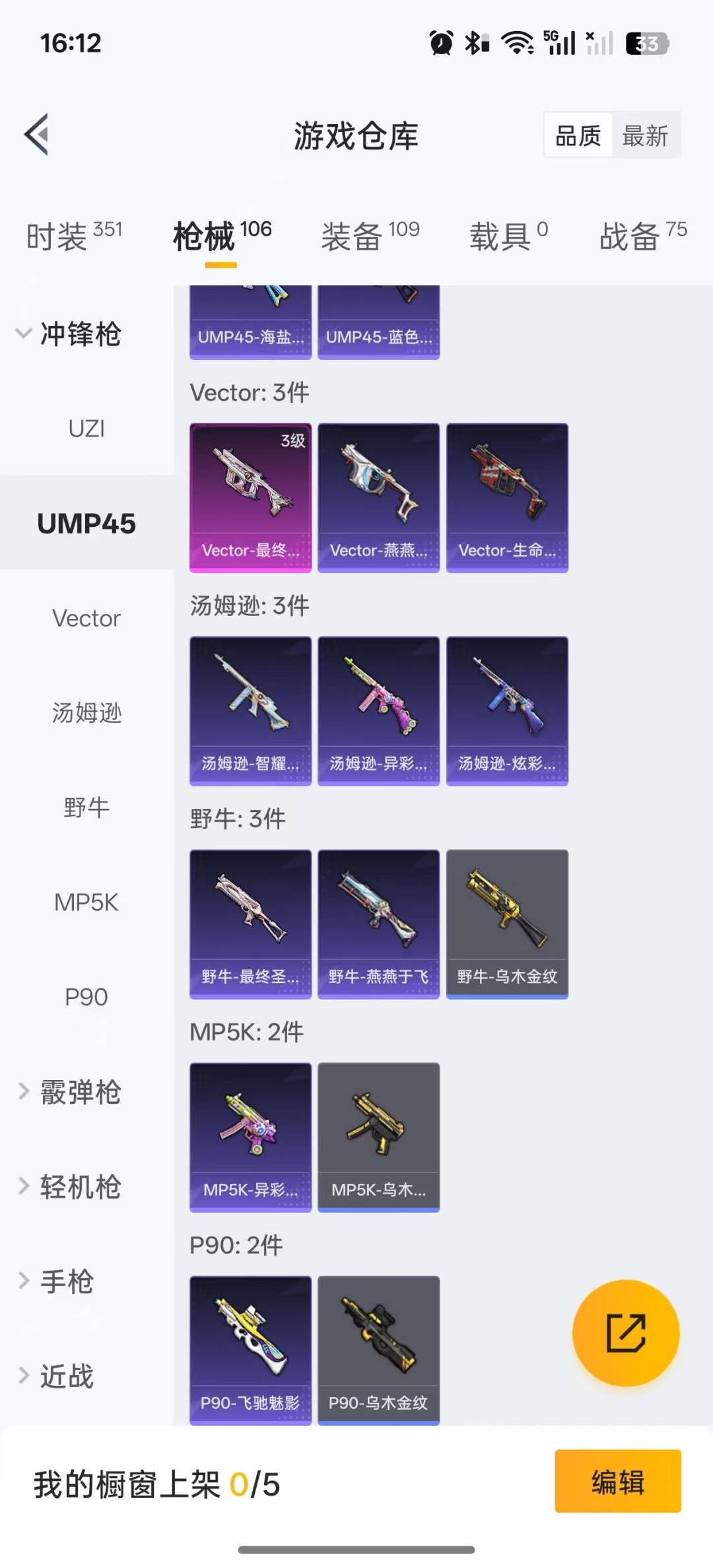The width and height of the screenshot is (713, 1568).
Task: Tap 编辑 to edit my showcase
Action: [618, 1481]
